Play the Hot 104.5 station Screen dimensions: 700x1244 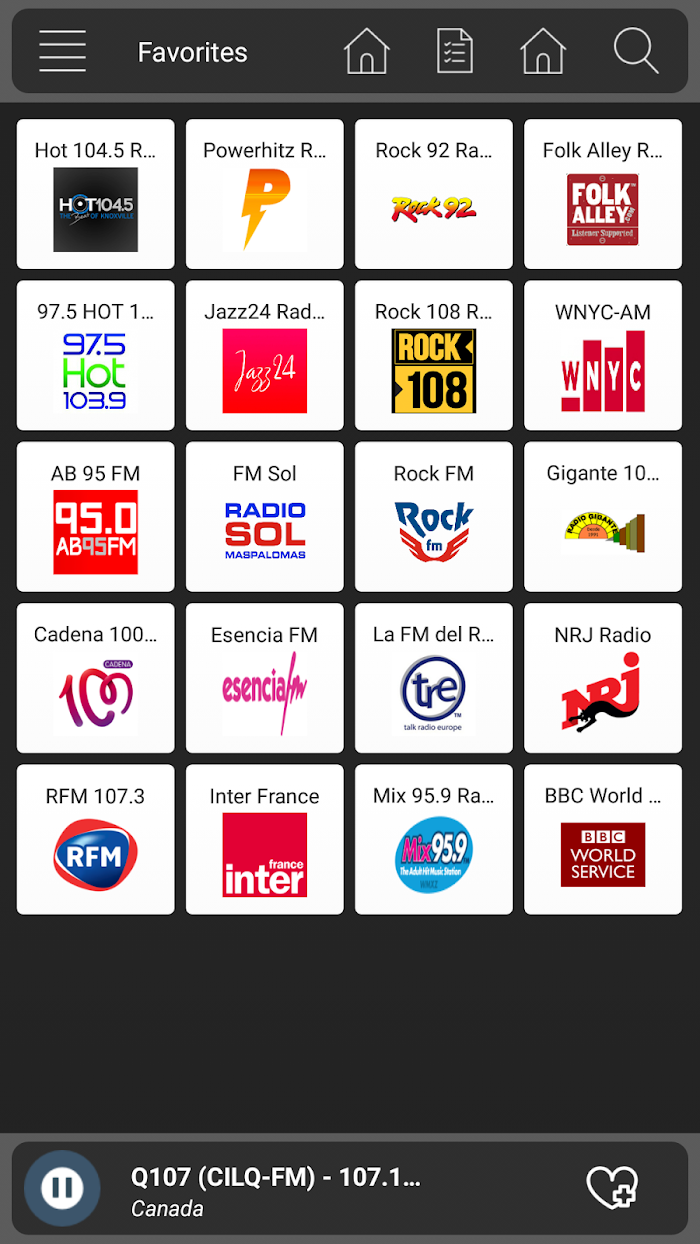[x=96, y=194]
